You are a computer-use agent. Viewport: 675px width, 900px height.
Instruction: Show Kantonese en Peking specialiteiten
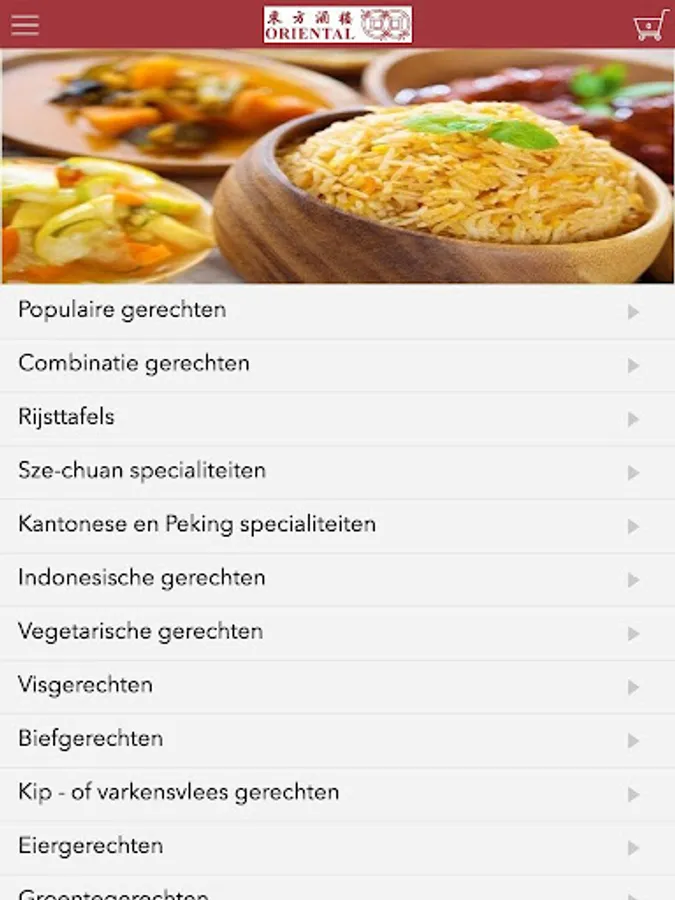[x=337, y=525]
